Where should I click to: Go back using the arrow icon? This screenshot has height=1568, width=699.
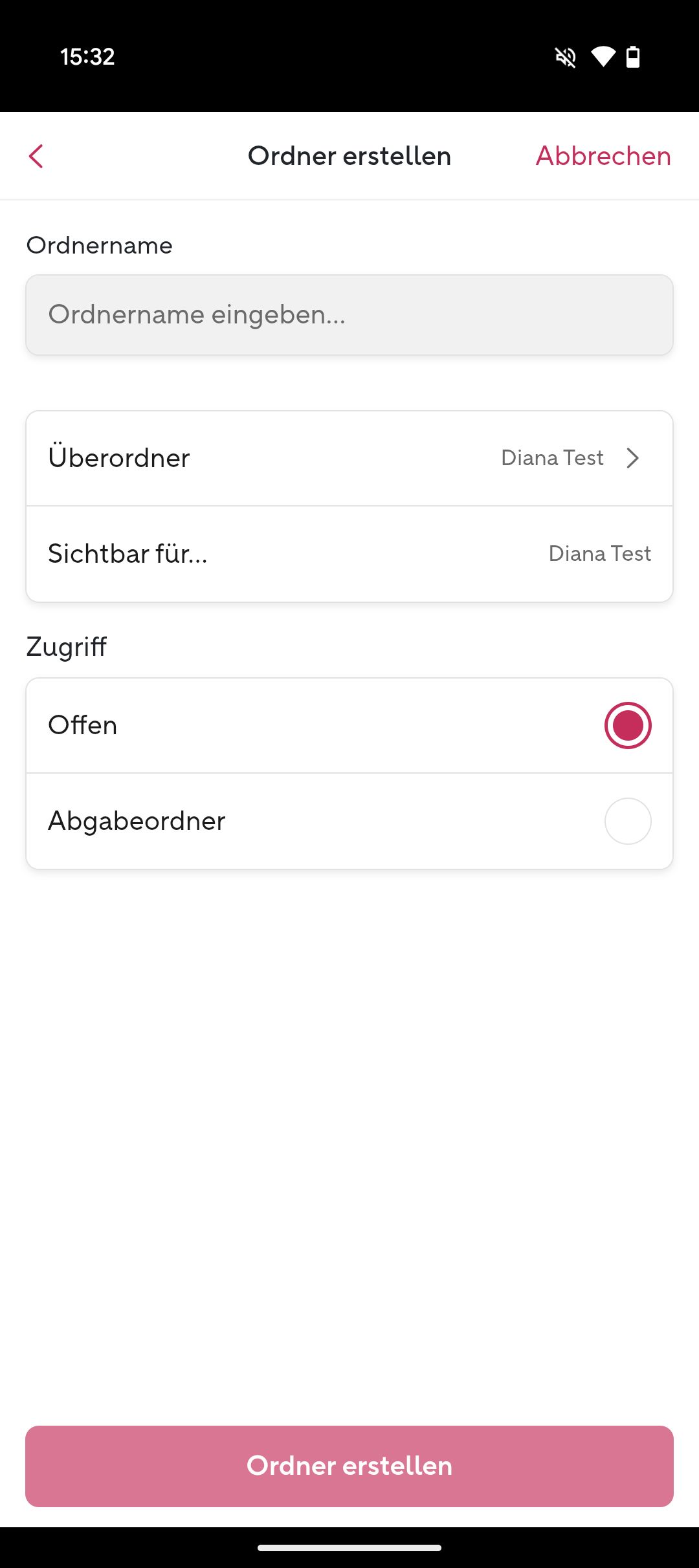(36, 156)
